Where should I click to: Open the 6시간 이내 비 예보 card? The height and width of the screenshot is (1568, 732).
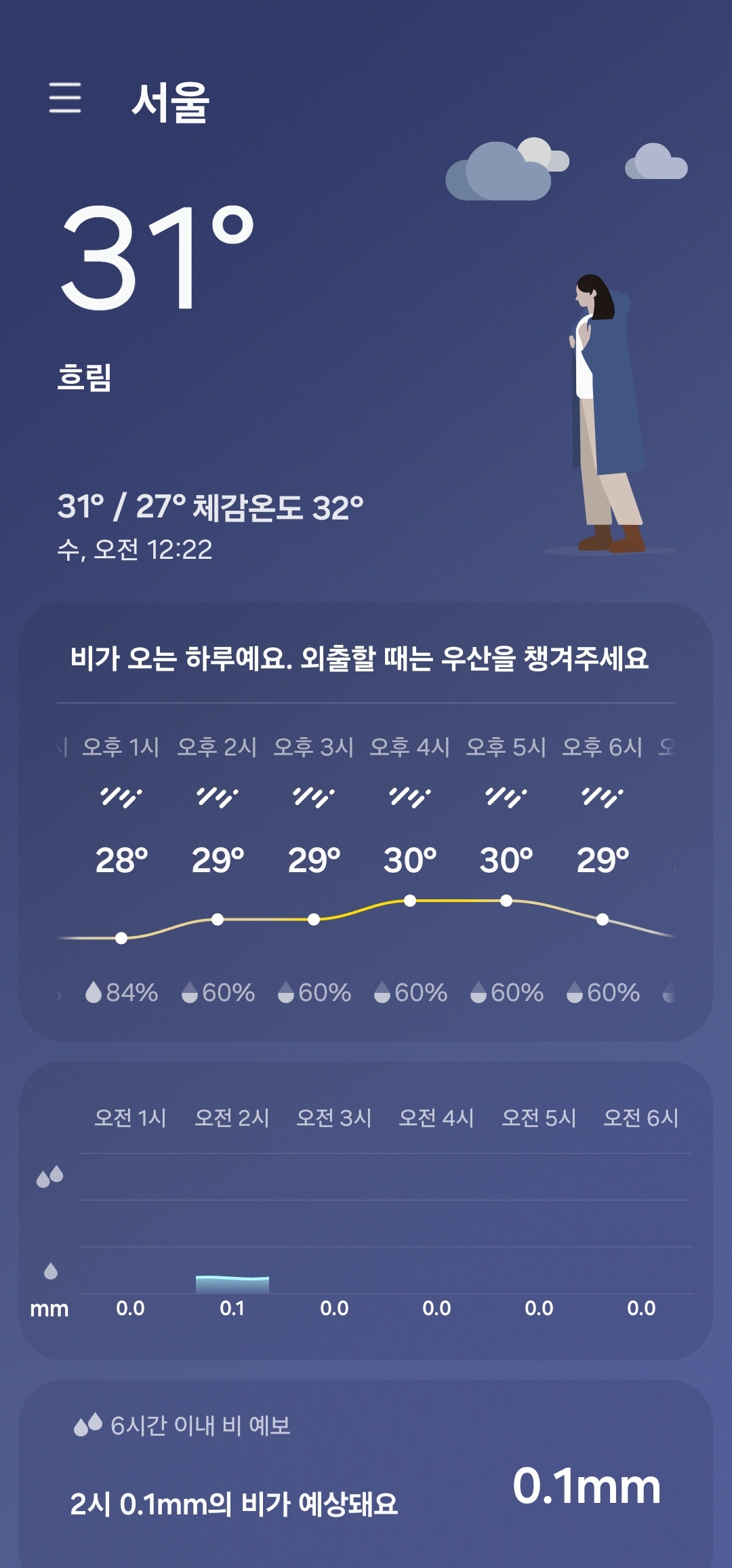(366, 1474)
